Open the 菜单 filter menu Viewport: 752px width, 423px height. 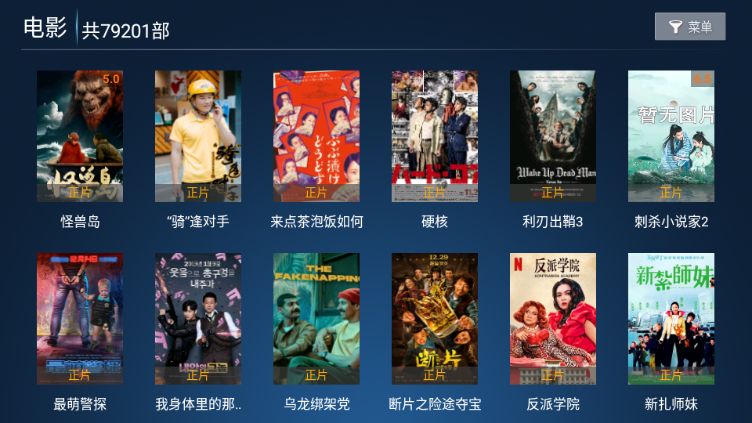[x=690, y=27]
